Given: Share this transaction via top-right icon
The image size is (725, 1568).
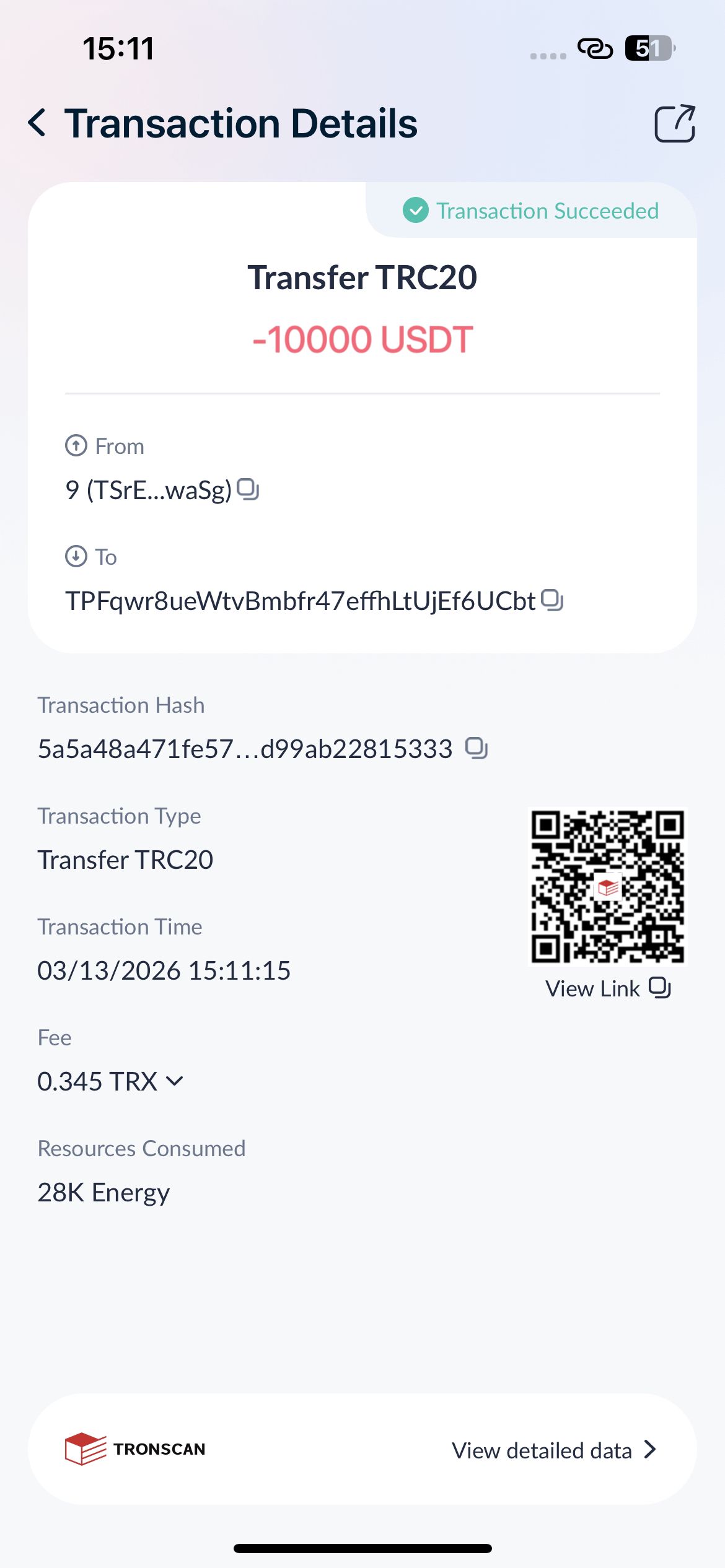Looking at the screenshot, I should coord(675,124).
